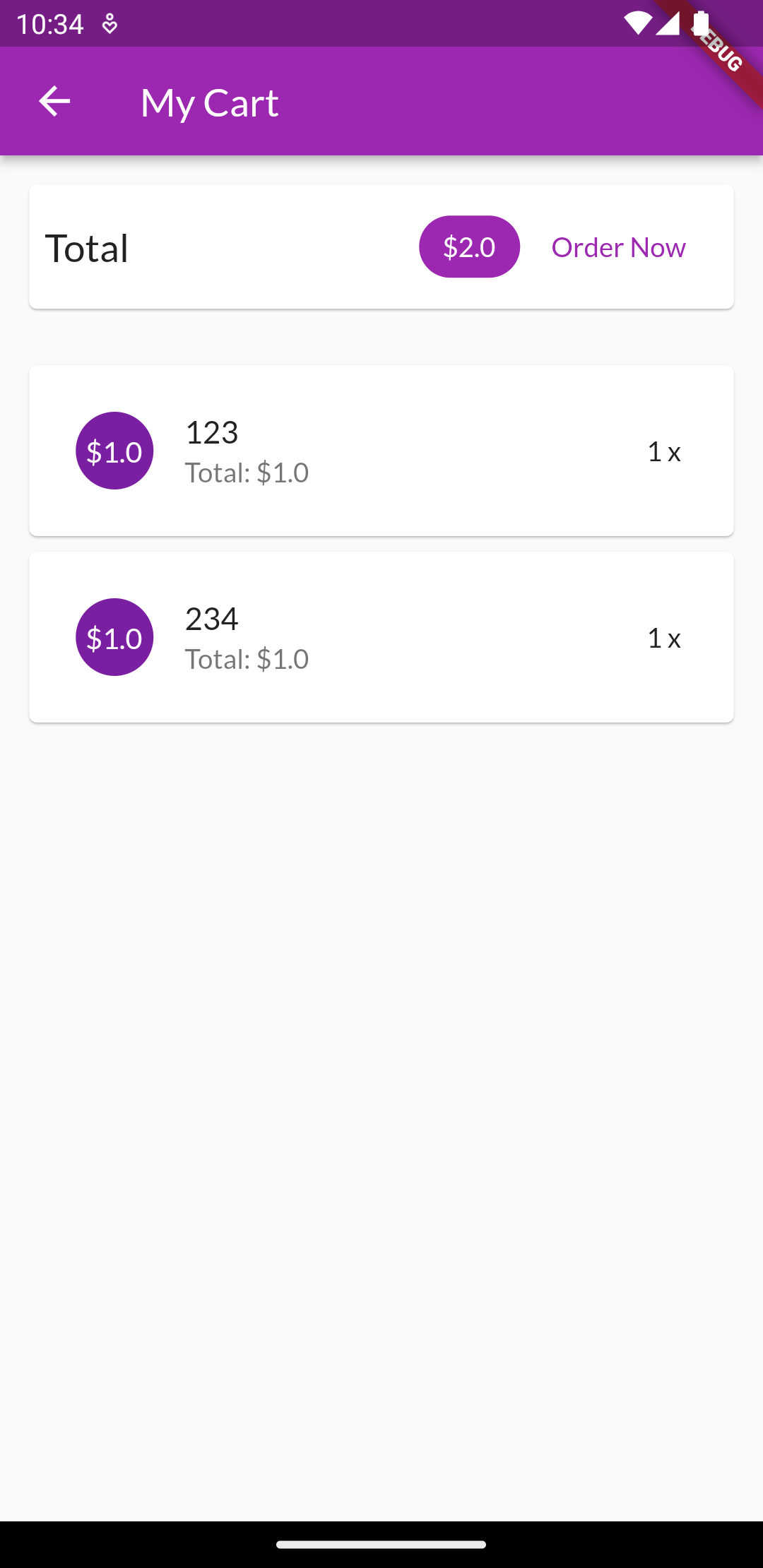Tap the Wi-Fi icon in the status bar
Image resolution: width=763 pixels, height=1568 pixels.
[x=638, y=23]
